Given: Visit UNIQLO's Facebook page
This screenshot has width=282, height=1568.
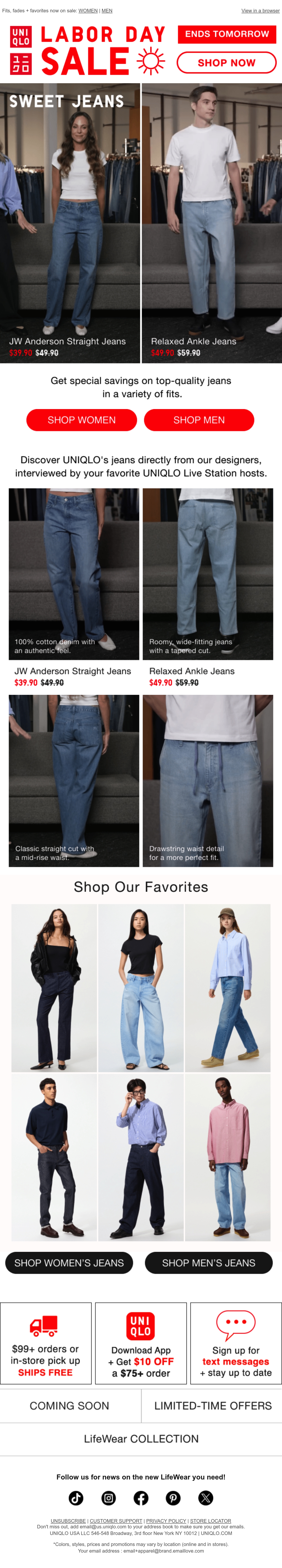Looking at the screenshot, I should [x=141, y=1498].
